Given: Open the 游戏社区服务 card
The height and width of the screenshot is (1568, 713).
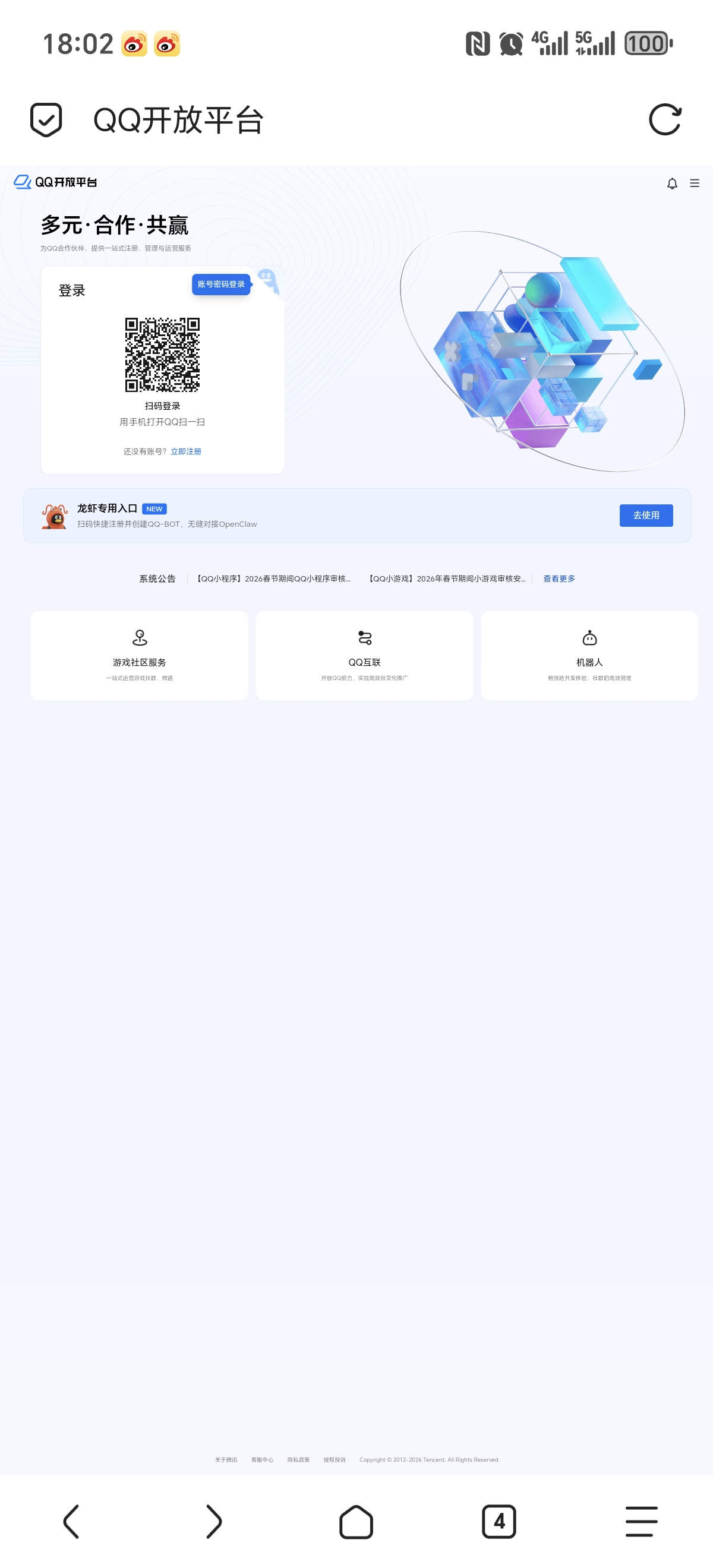Looking at the screenshot, I should point(140,656).
